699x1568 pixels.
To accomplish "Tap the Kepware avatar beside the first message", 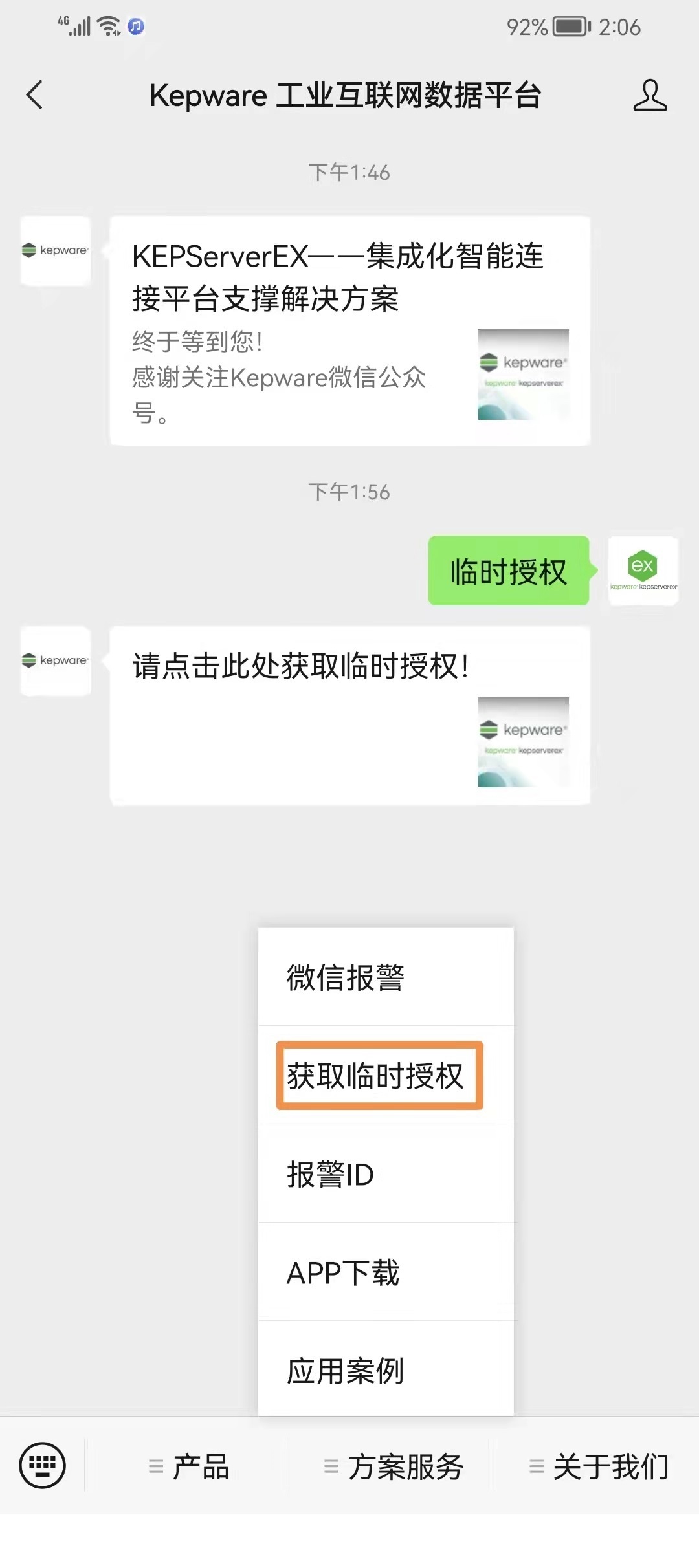I will pyautogui.click(x=56, y=251).
